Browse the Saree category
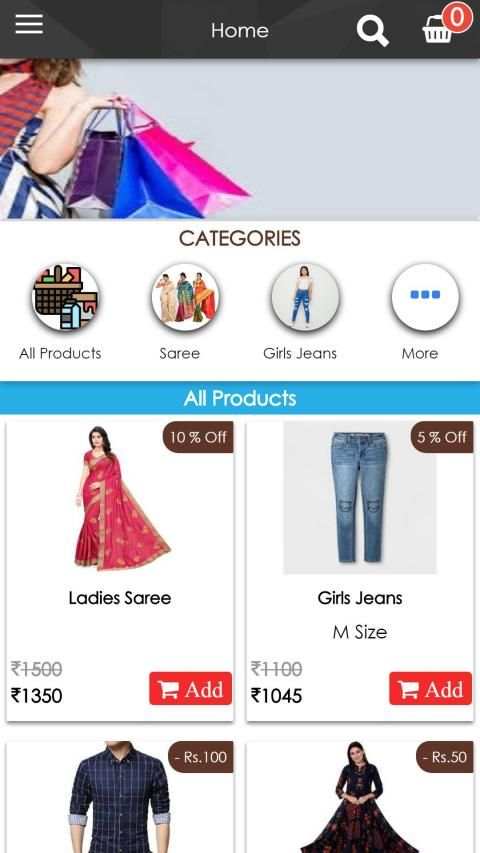The width and height of the screenshot is (480, 853). pos(185,312)
